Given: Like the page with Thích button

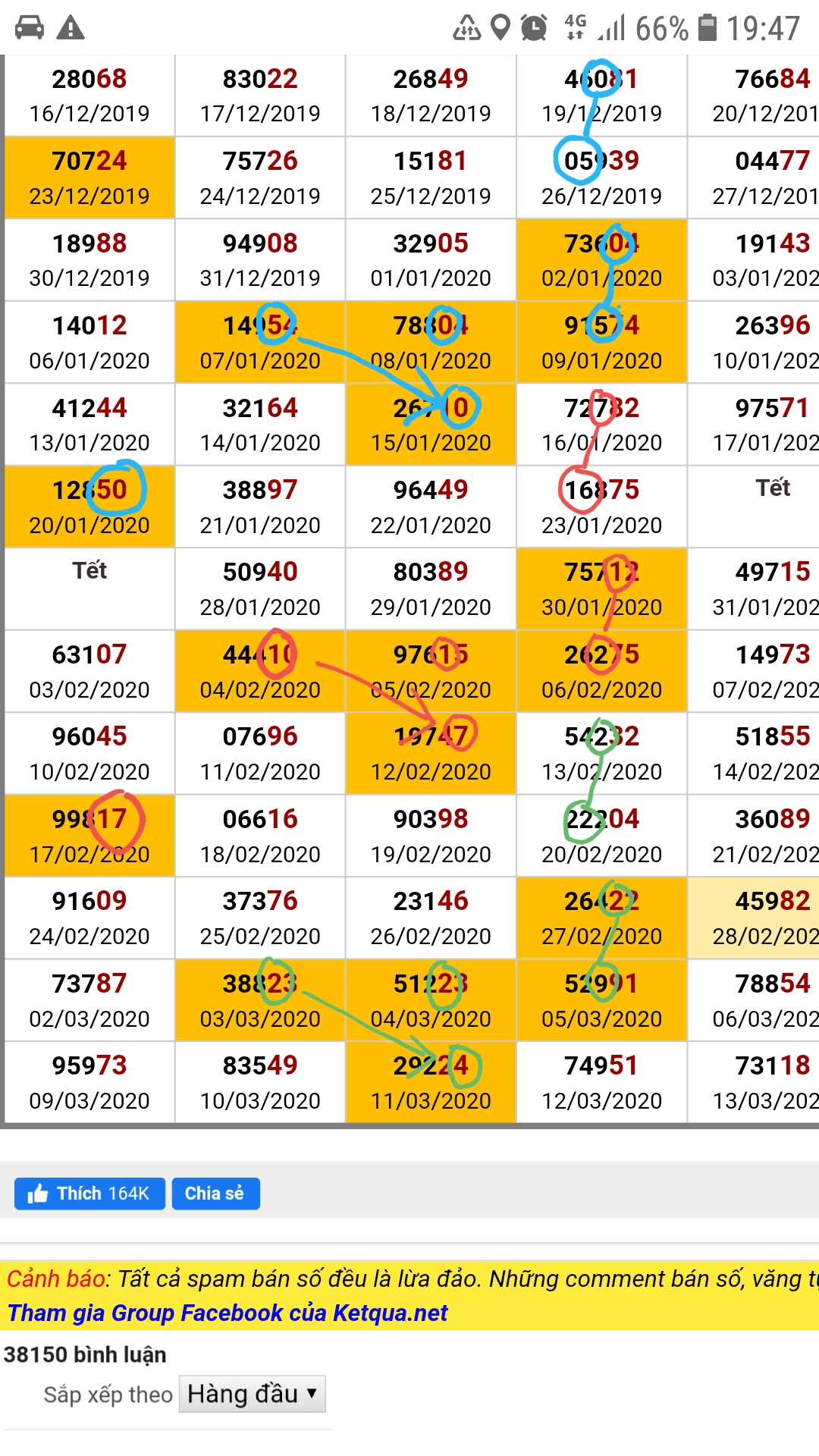Looking at the screenshot, I should point(89,1194).
